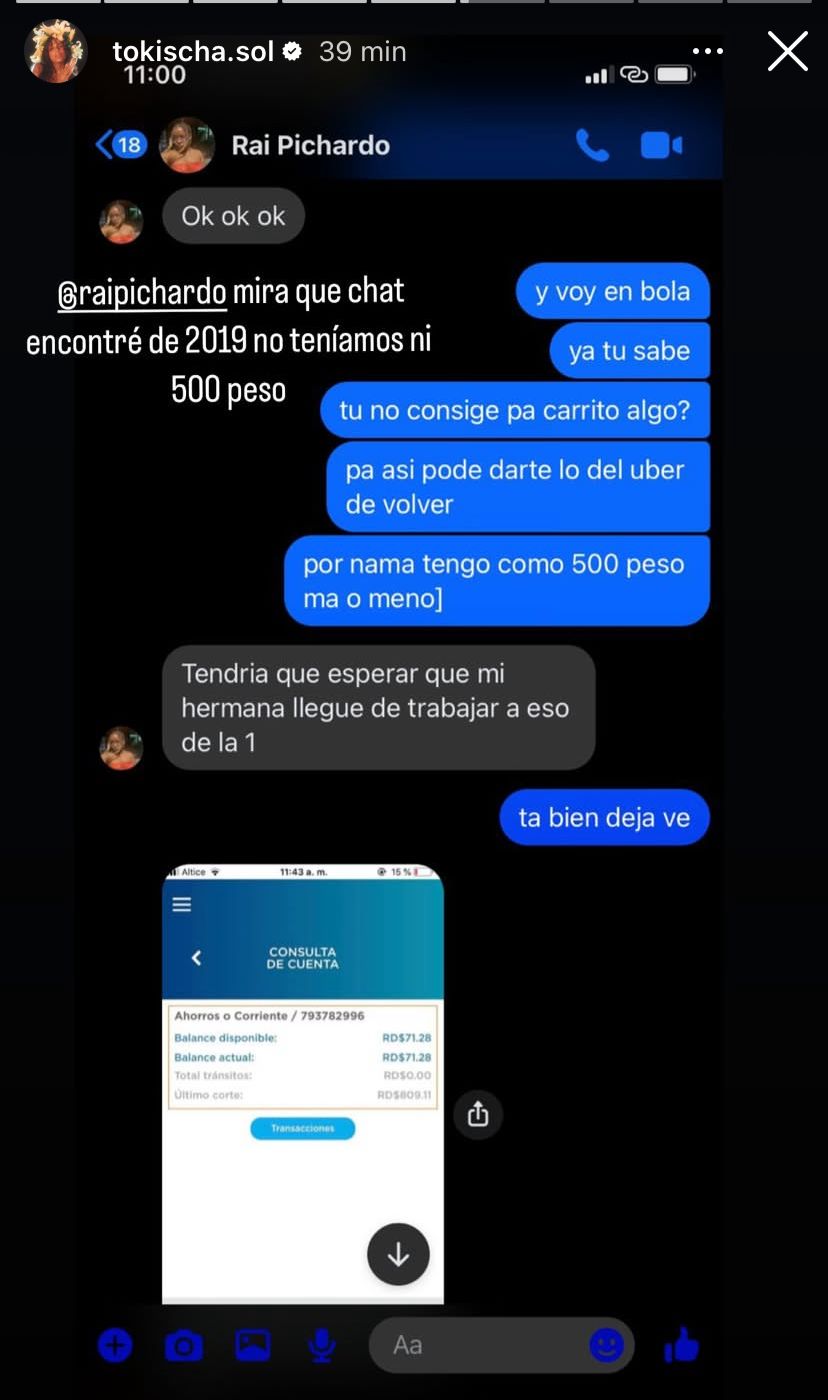Open the @raipichardo mention
828x1400 pixels.
(x=142, y=293)
